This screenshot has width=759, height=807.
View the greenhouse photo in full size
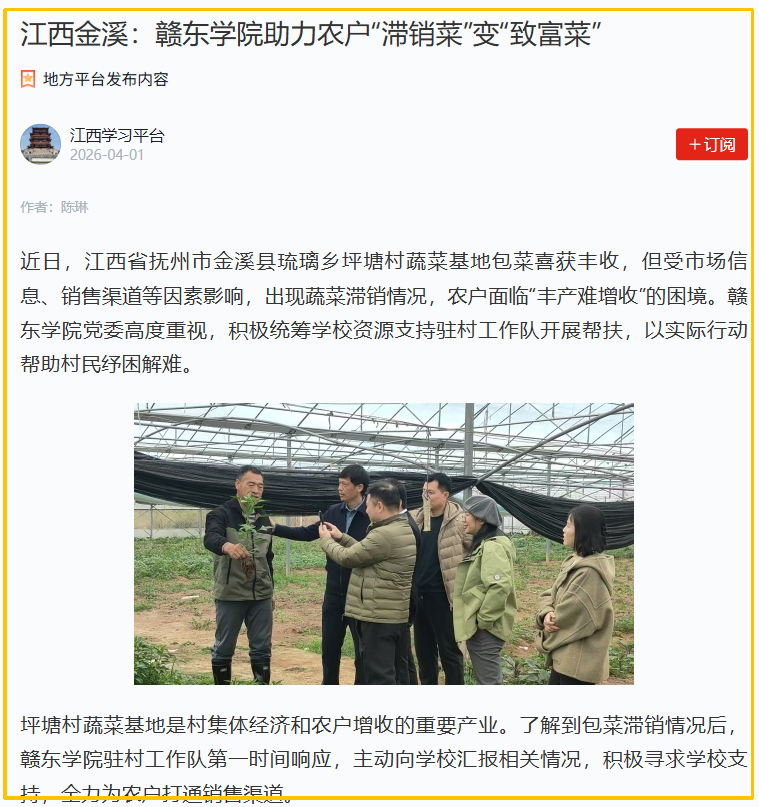coord(384,543)
